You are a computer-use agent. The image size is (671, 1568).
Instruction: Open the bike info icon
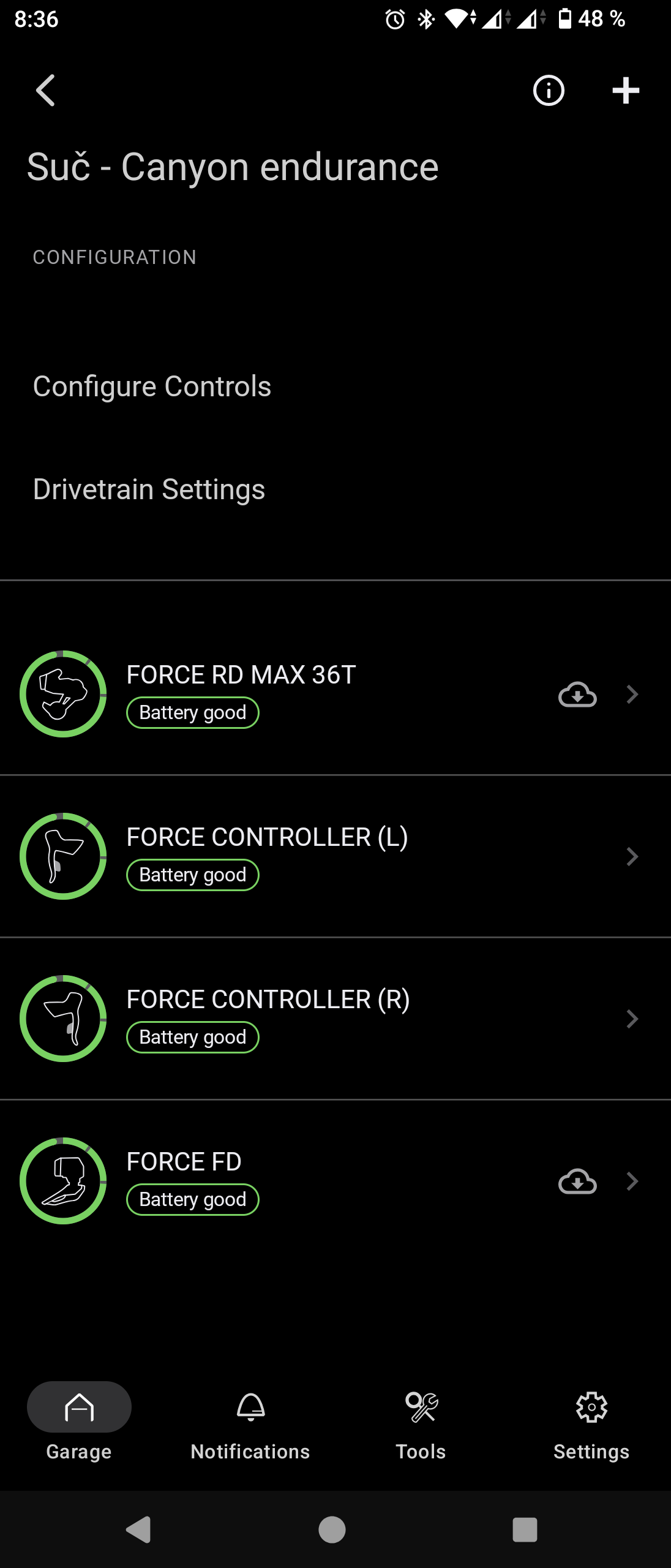(549, 91)
